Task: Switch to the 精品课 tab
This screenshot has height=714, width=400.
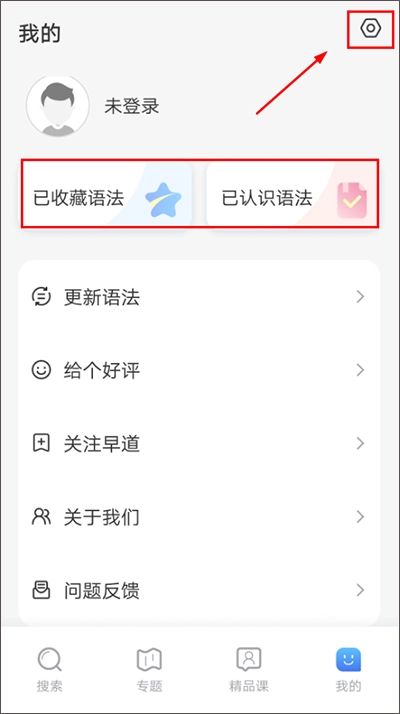Action: (249, 670)
